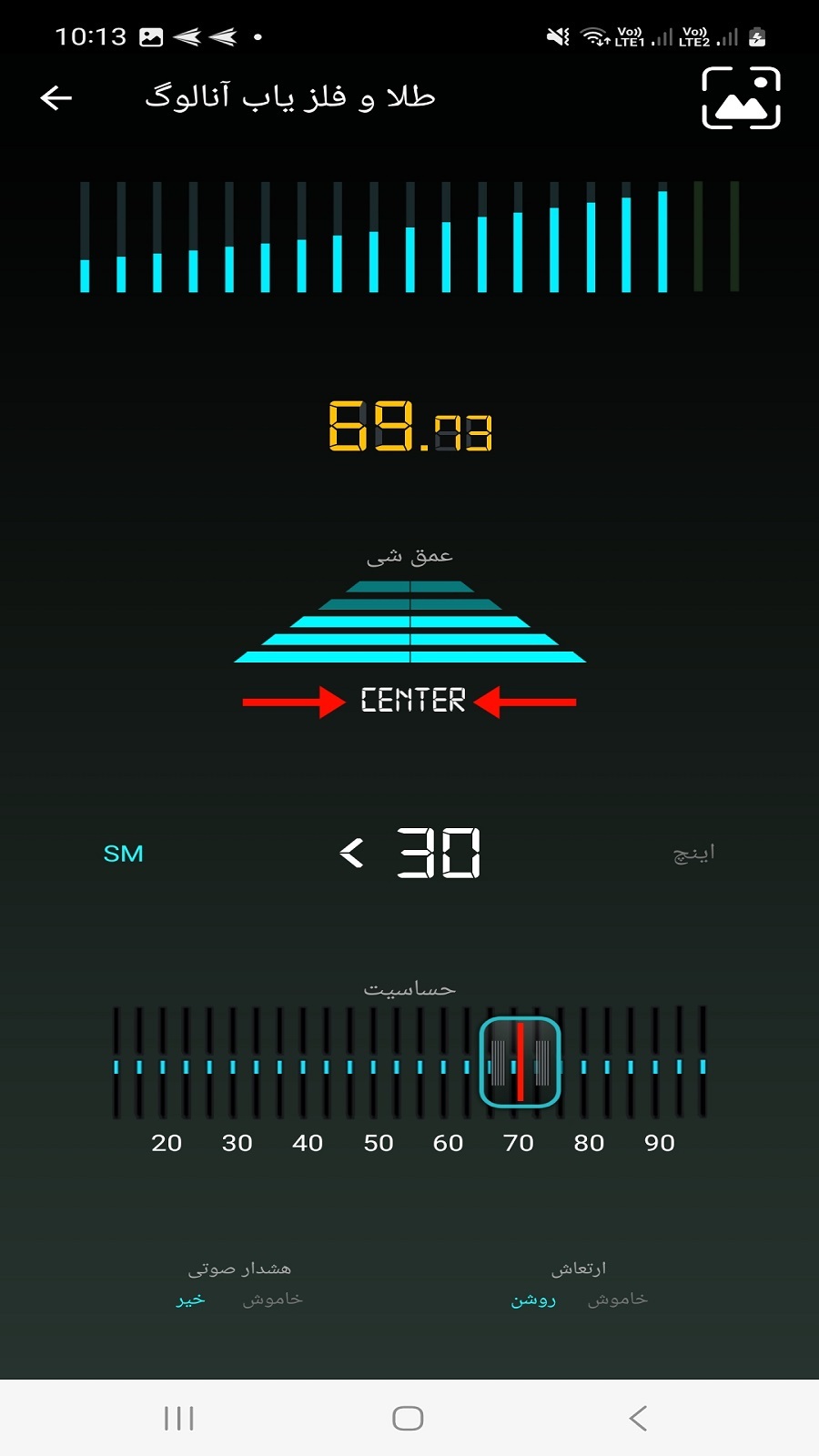Viewport: 819px width, 1456px height.
Task: Turn vibration on with روشن
Action: pyautogui.click(x=533, y=1299)
